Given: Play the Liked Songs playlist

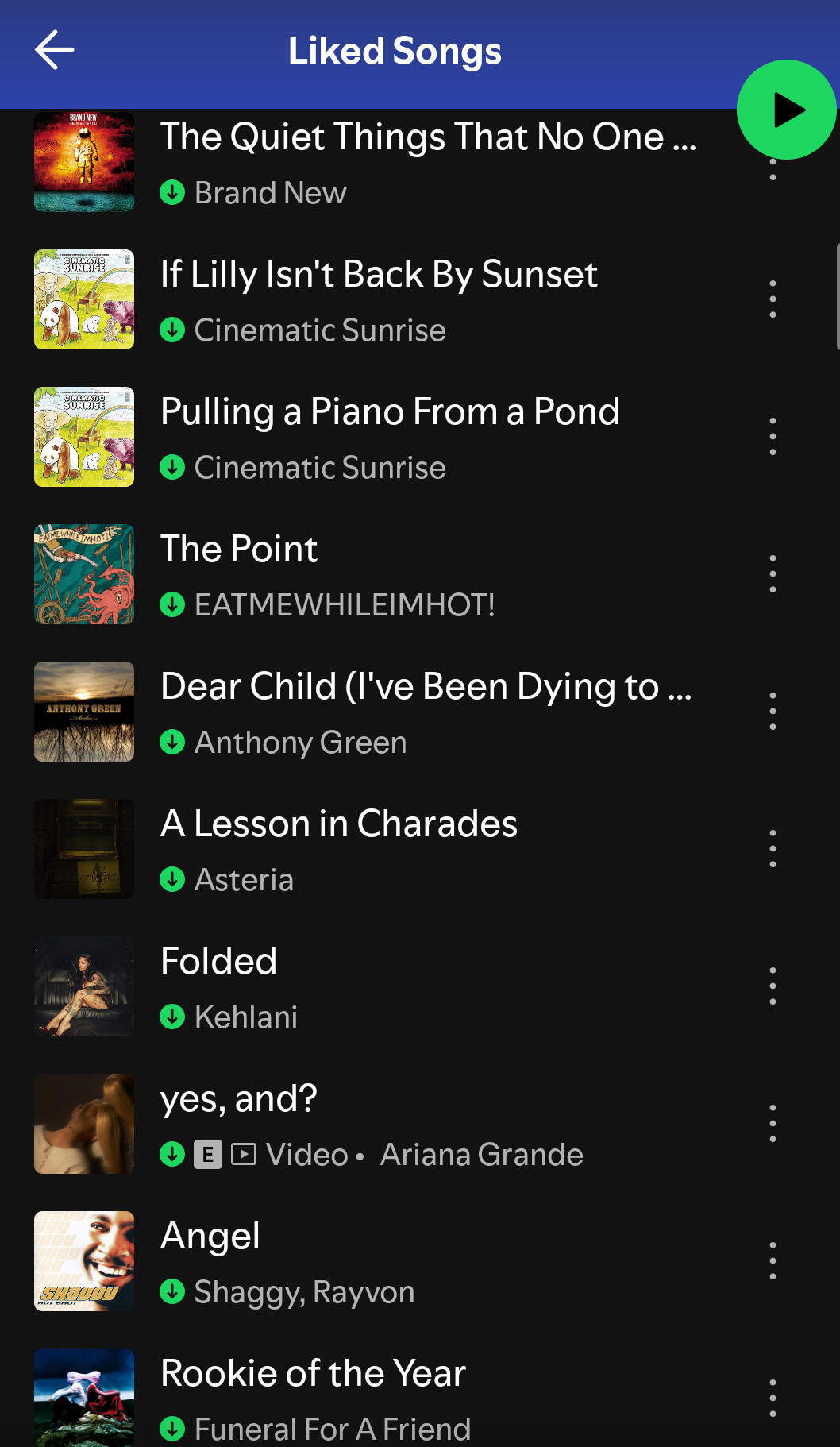Looking at the screenshot, I should [786, 110].
